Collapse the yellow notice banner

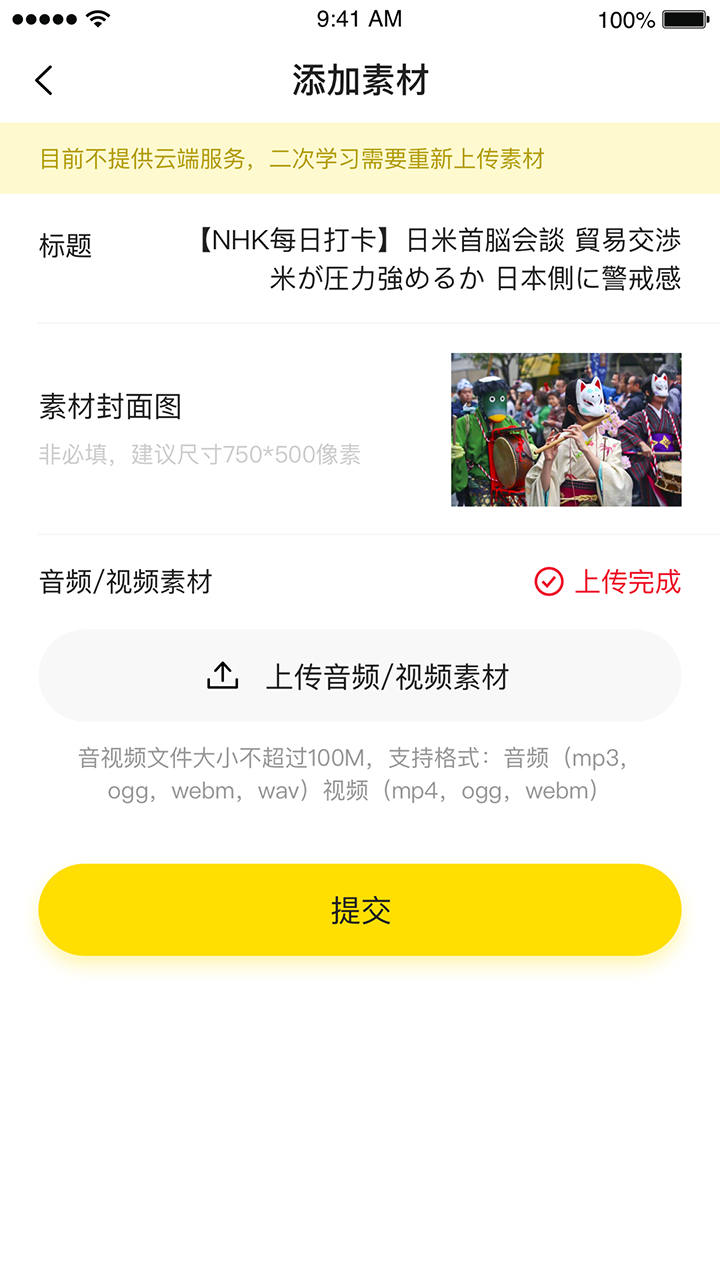tap(360, 160)
